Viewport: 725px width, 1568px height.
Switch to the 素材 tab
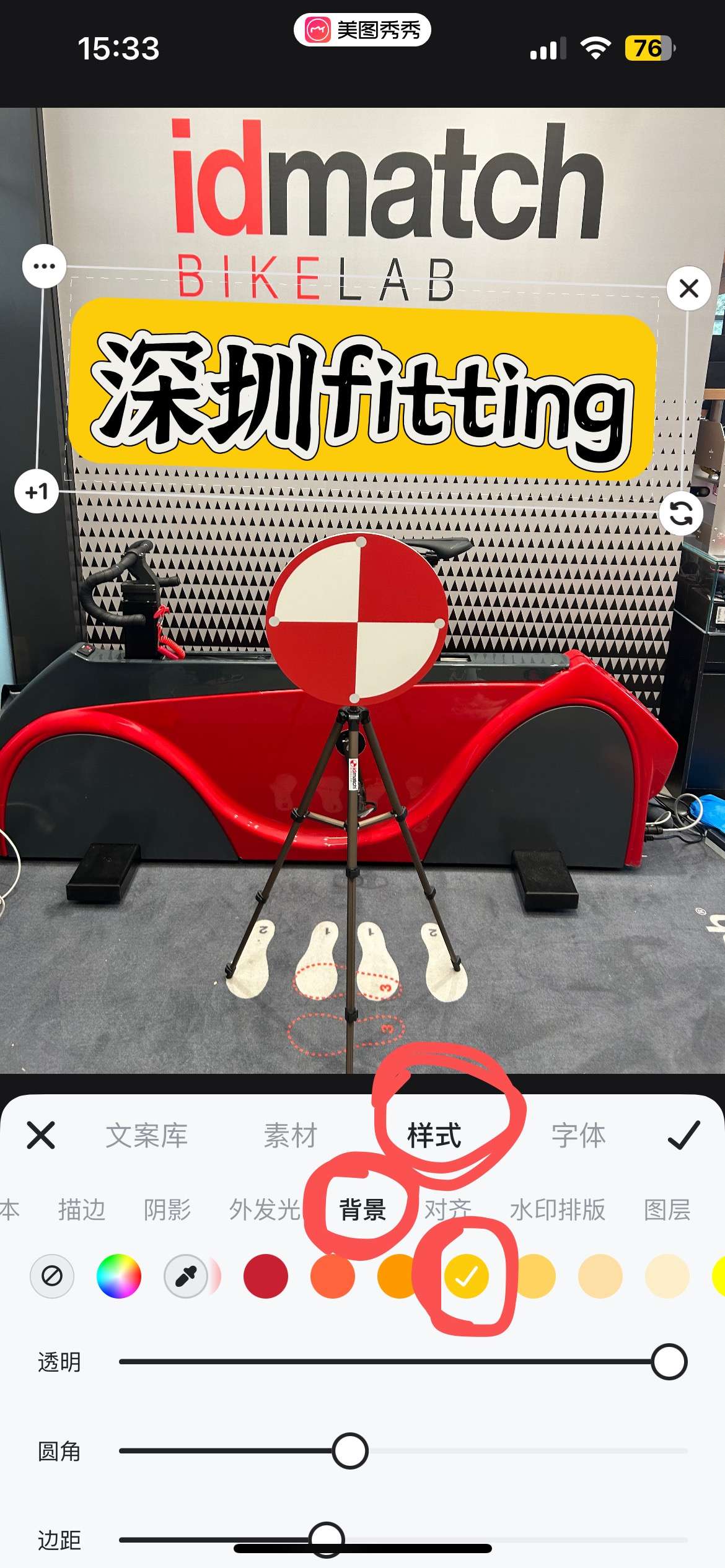(290, 1135)
